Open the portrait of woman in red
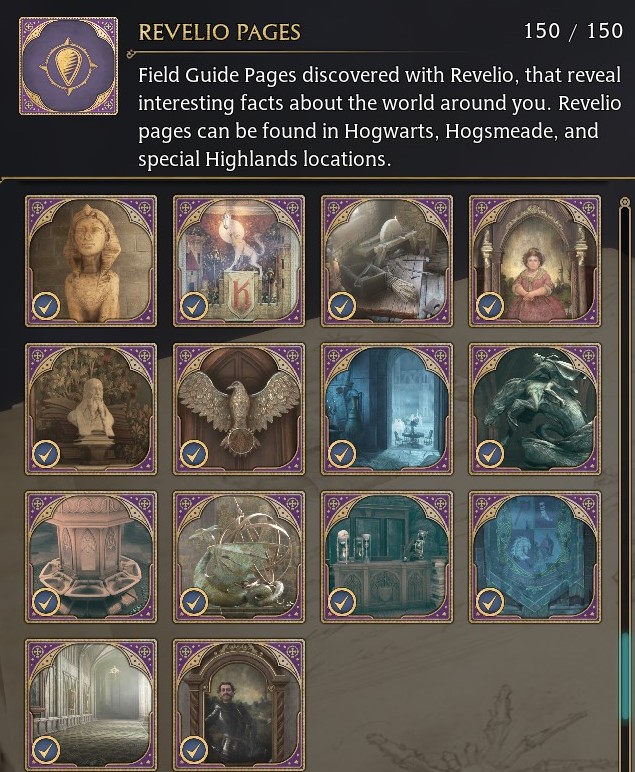Viewport: 635px width, 772px height. click(535, 260)
